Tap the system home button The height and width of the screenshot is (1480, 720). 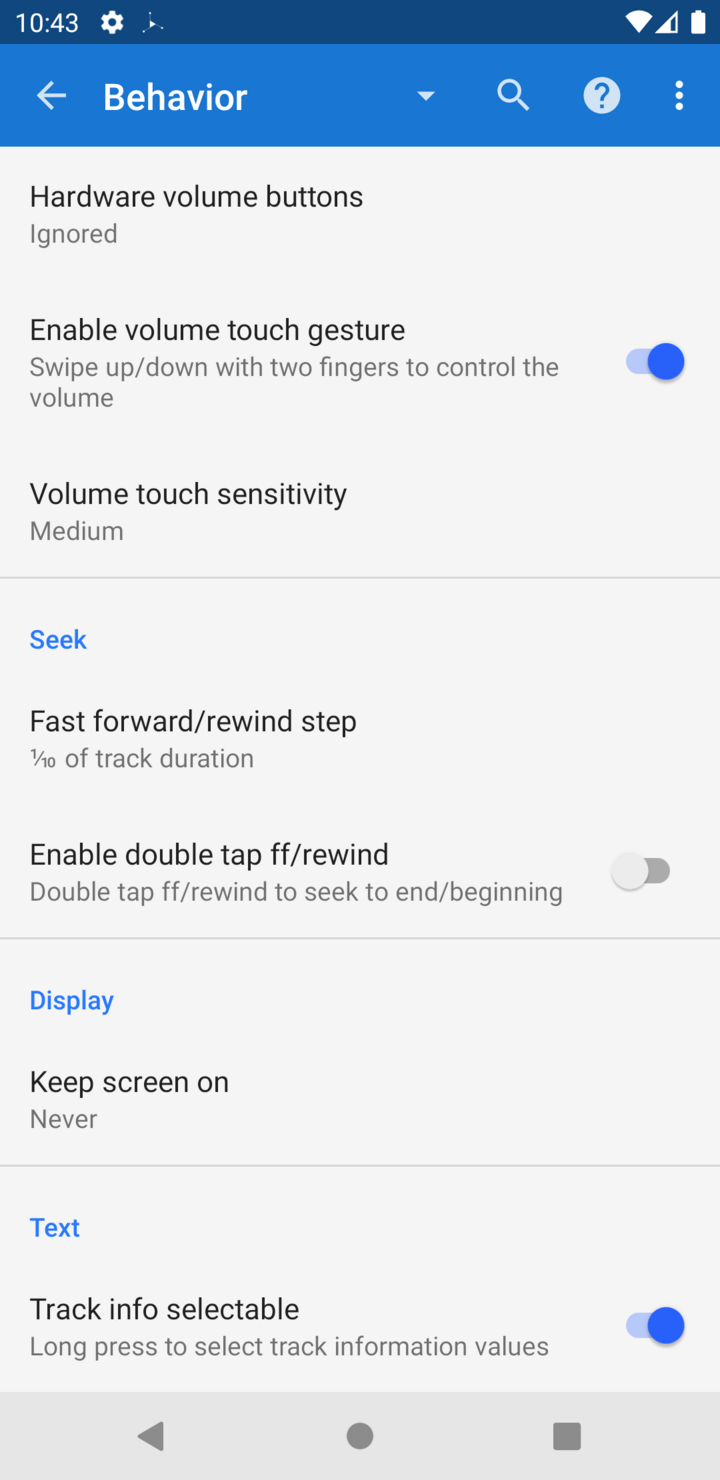[x=360, y=1436]
